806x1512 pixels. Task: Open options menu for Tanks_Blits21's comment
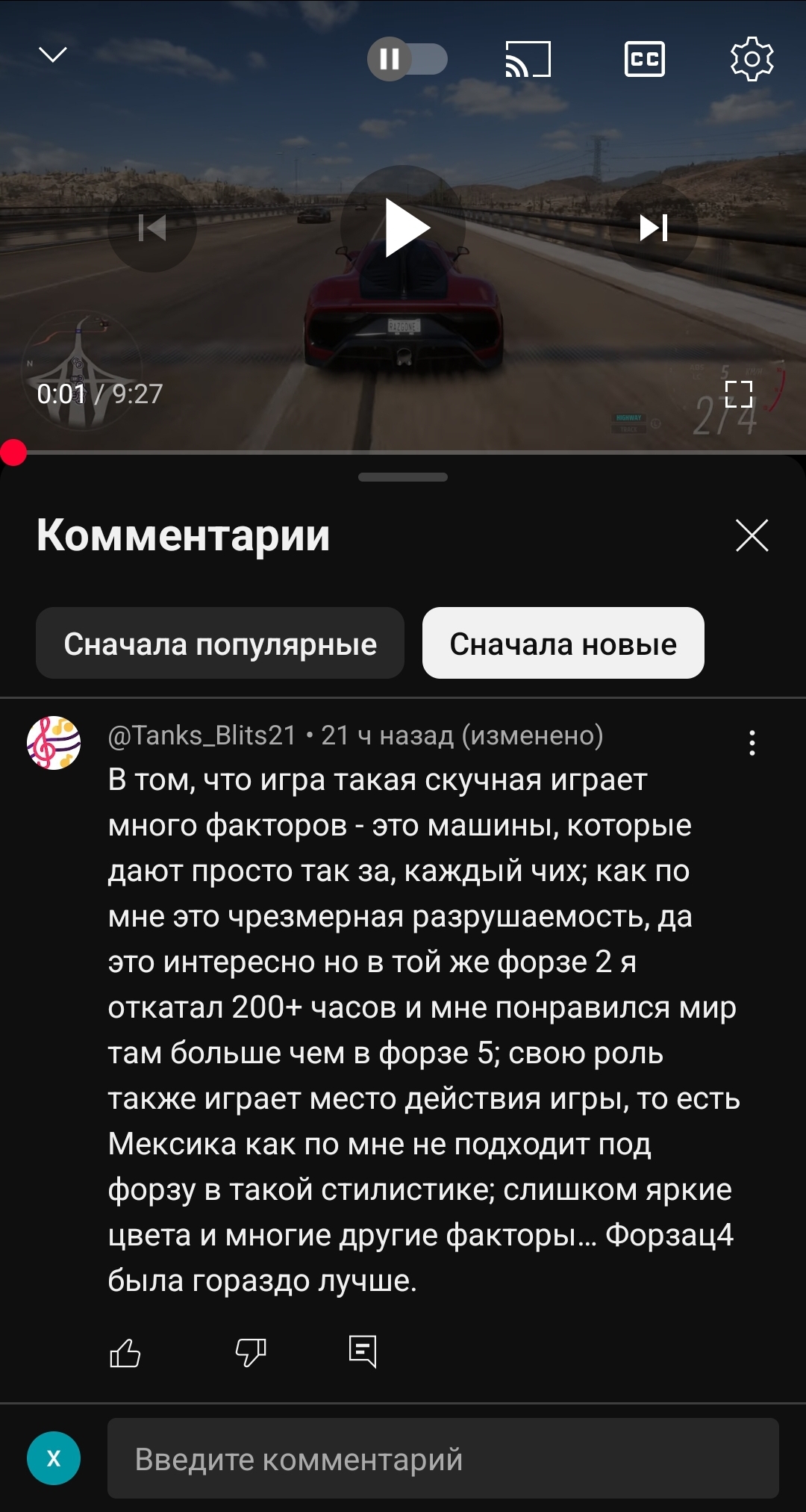coord(752,743)
